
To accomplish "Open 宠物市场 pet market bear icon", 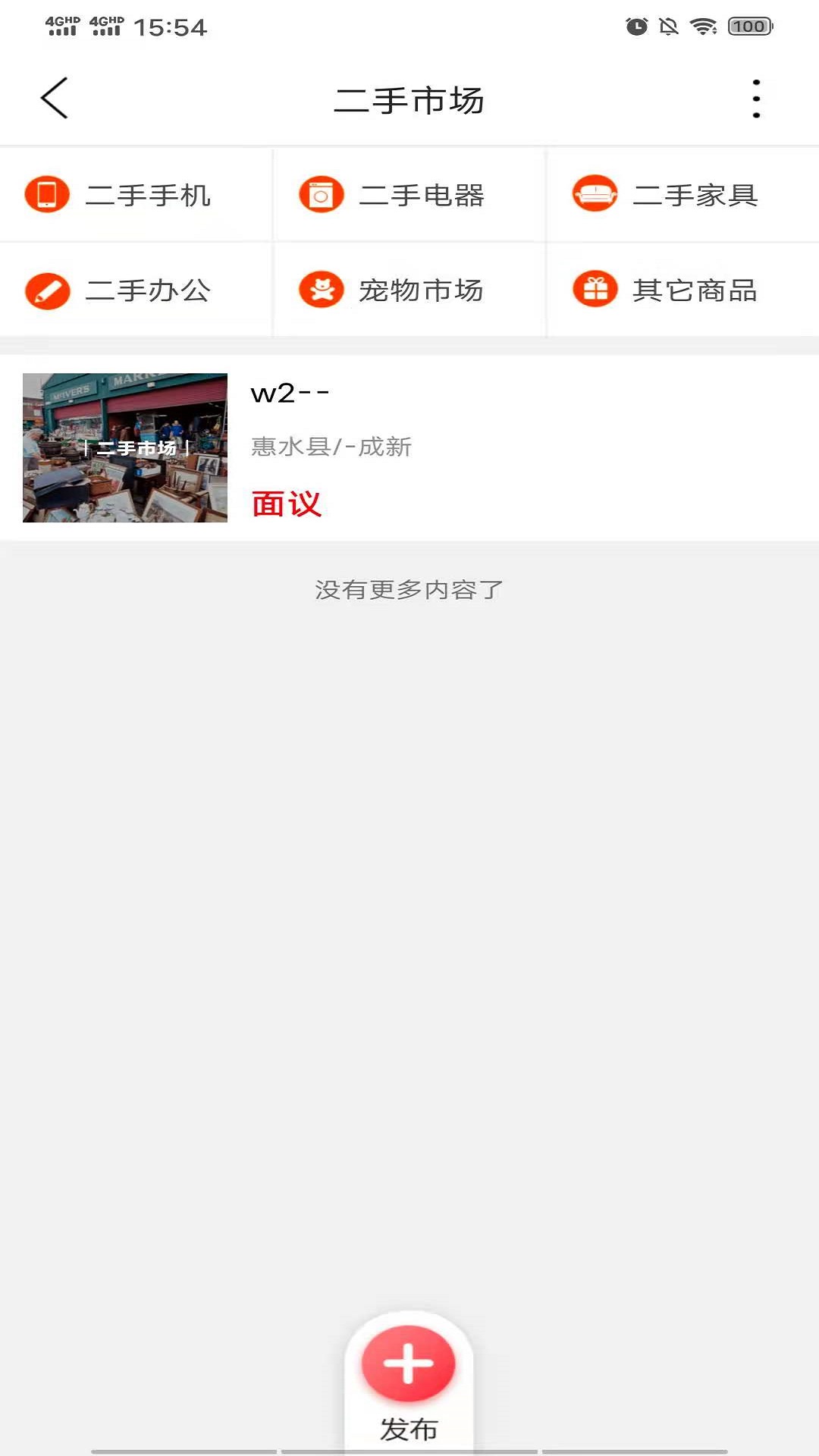I will pos(321,290).
